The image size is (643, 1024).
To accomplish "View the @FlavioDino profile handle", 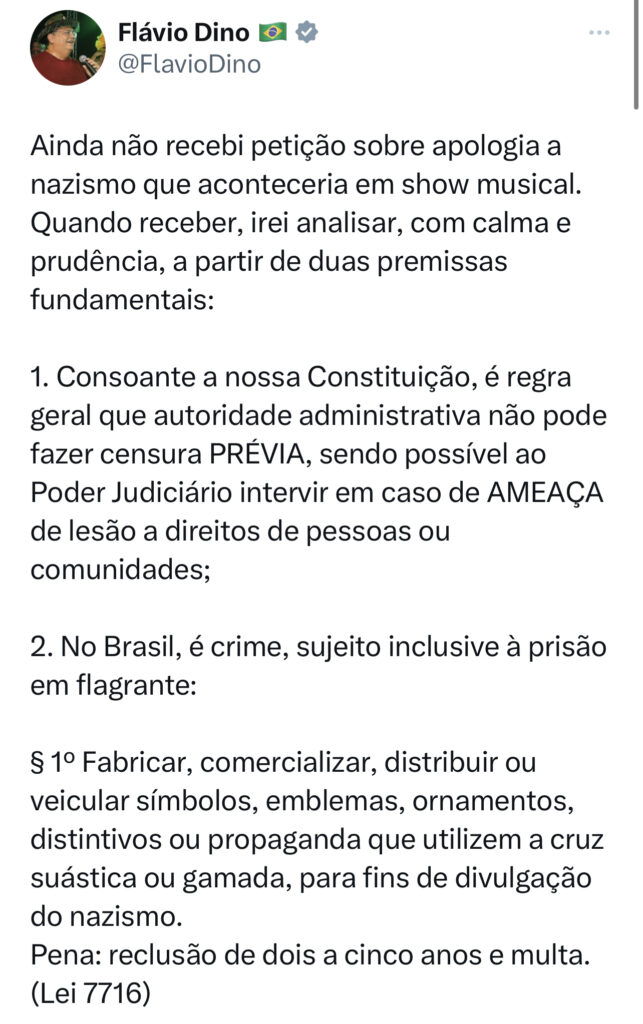I will click(x=190, y=65).
